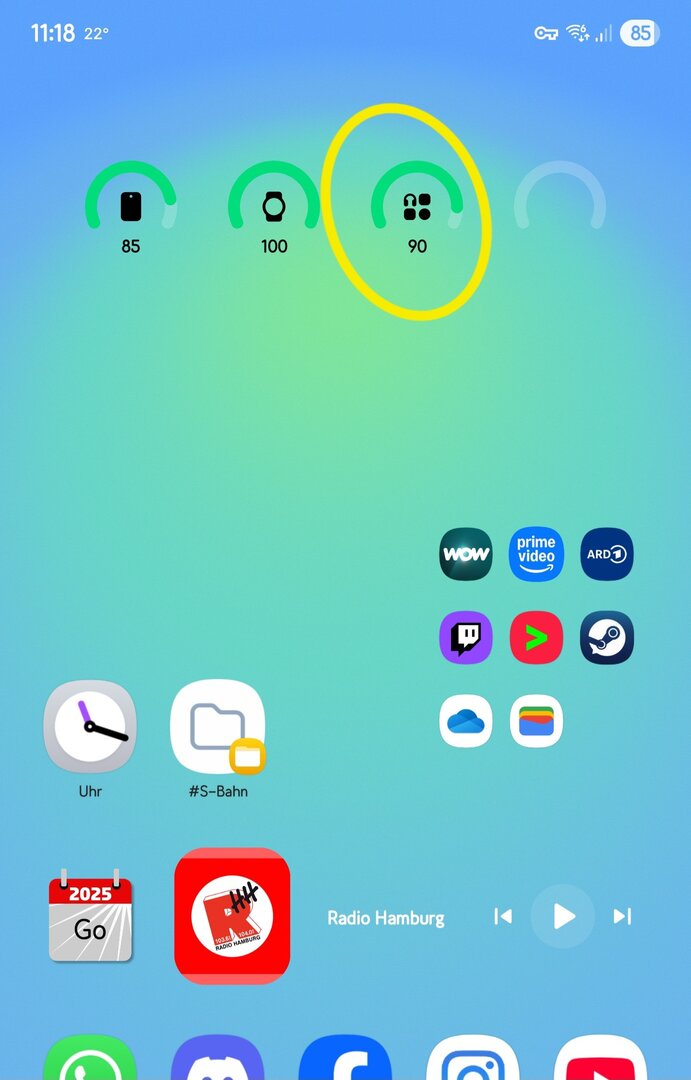The height and width of the screenshot is (1080, 691).
Task: Launch Discord from the dock
Action: coord(217,1060)
